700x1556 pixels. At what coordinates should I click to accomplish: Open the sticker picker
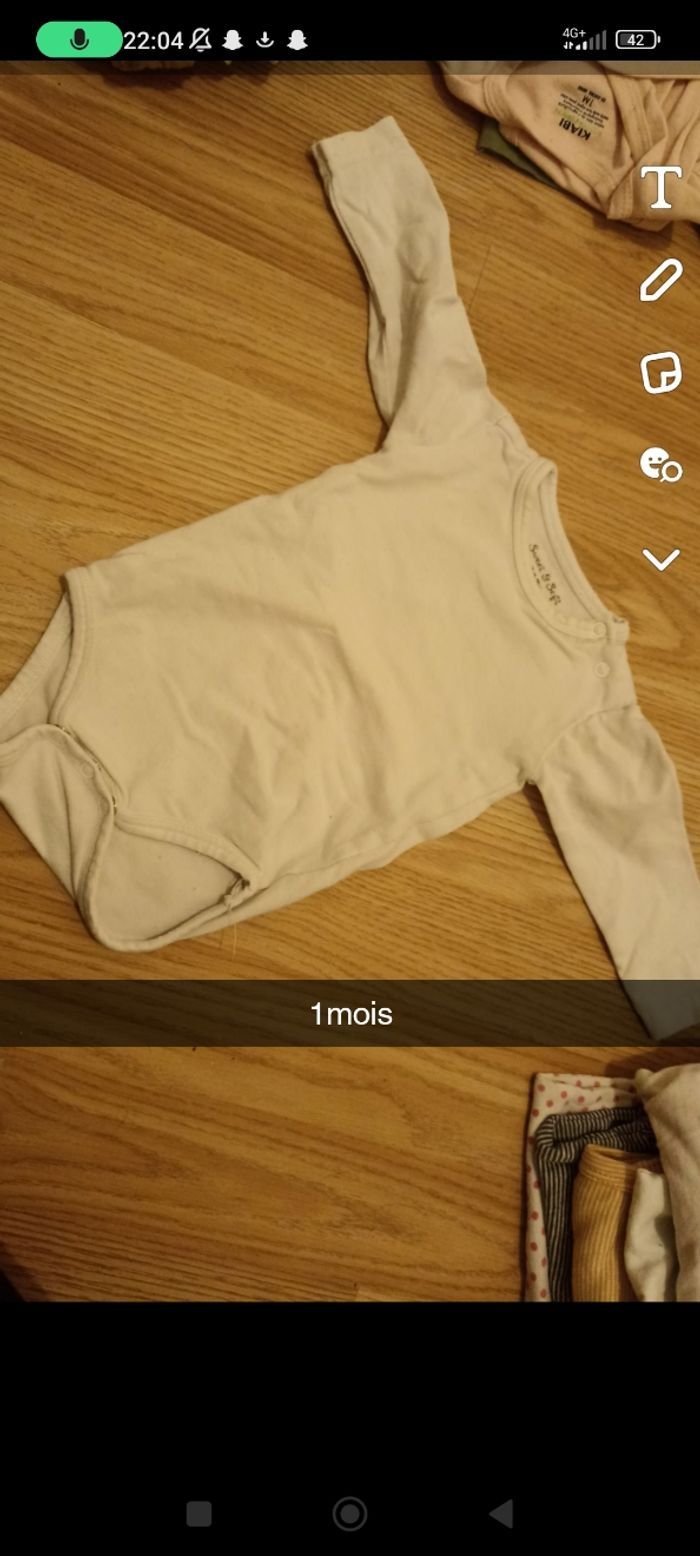660,372
